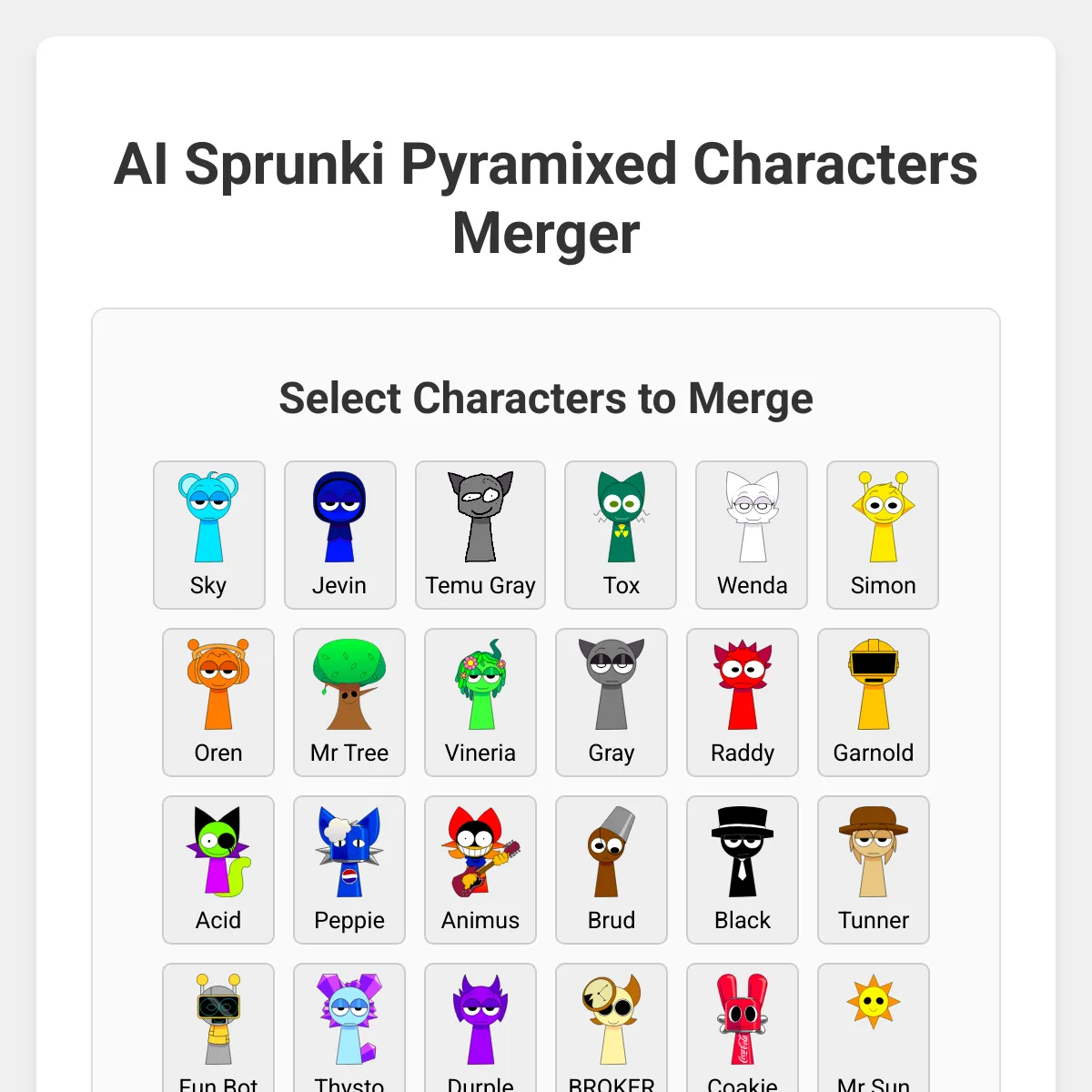This screenshot has width=1092, height=1092.
Task: Select the Sky character
Action: [x=209, y=534]
